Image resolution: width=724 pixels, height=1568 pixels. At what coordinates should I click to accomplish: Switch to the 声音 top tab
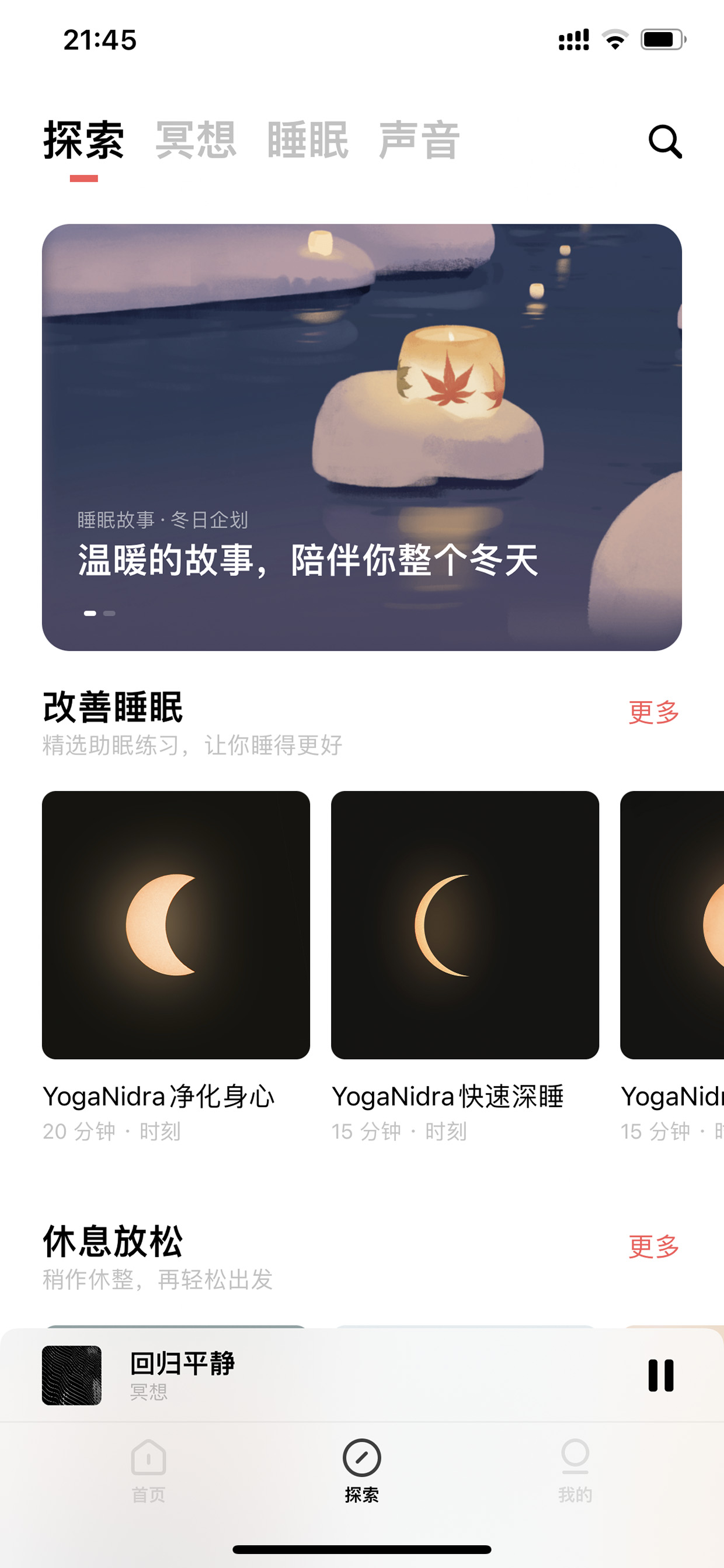pyautogui.click(x=420, y=141)
